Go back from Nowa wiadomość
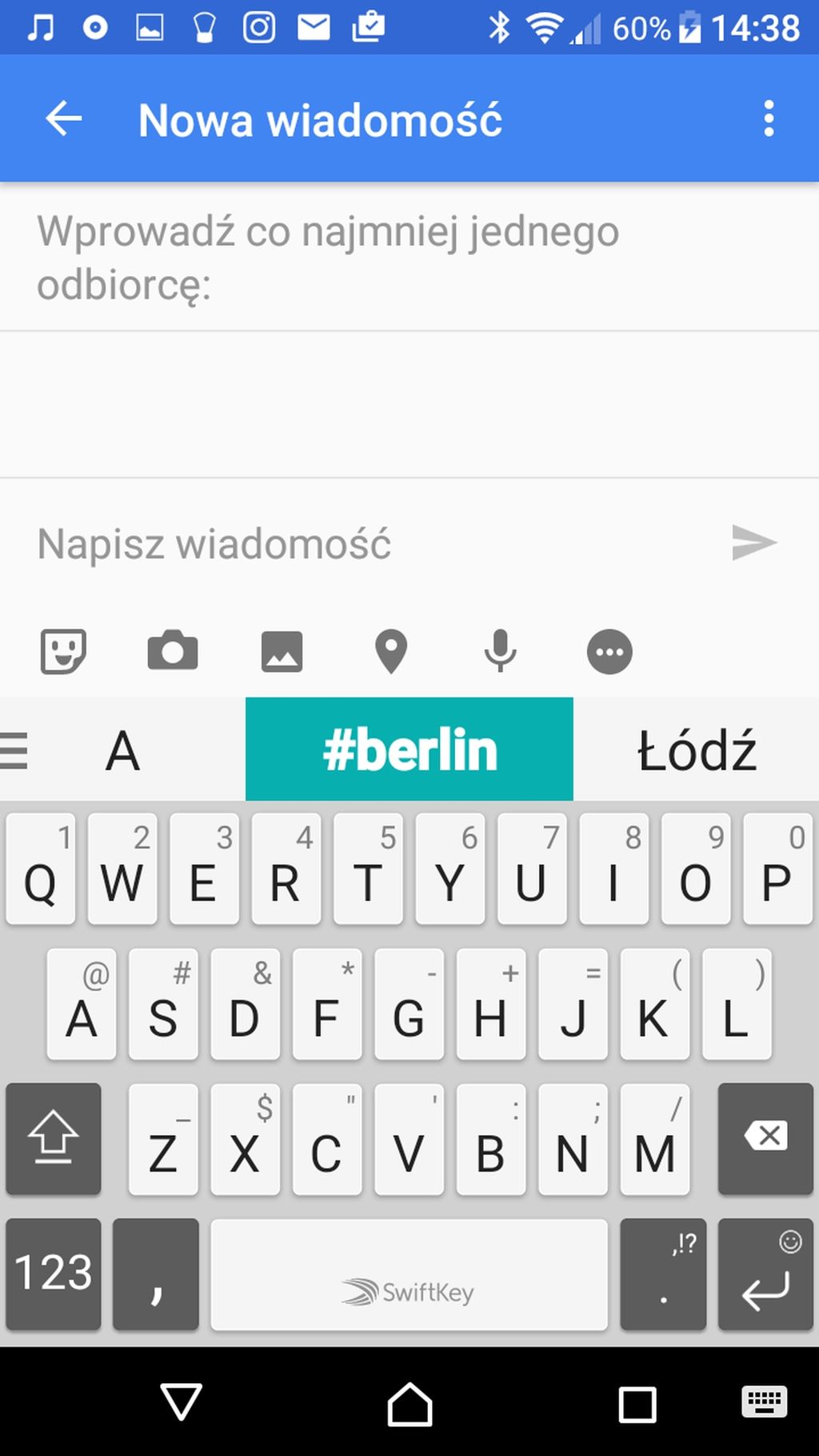The width and height of the screenshot is (819, 1456). pos(64,119)
